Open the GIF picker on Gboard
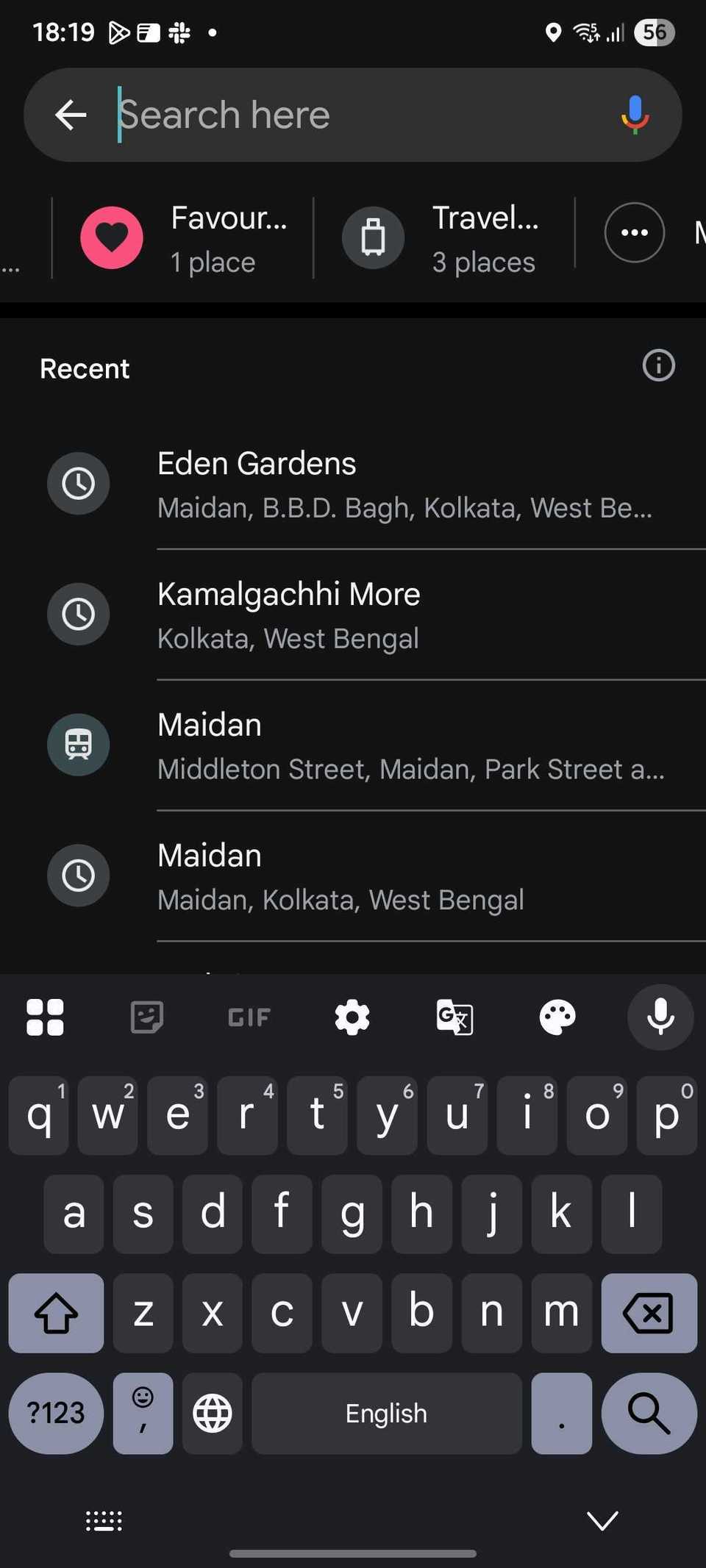 pyautogui.click(x=248, y=1017)
